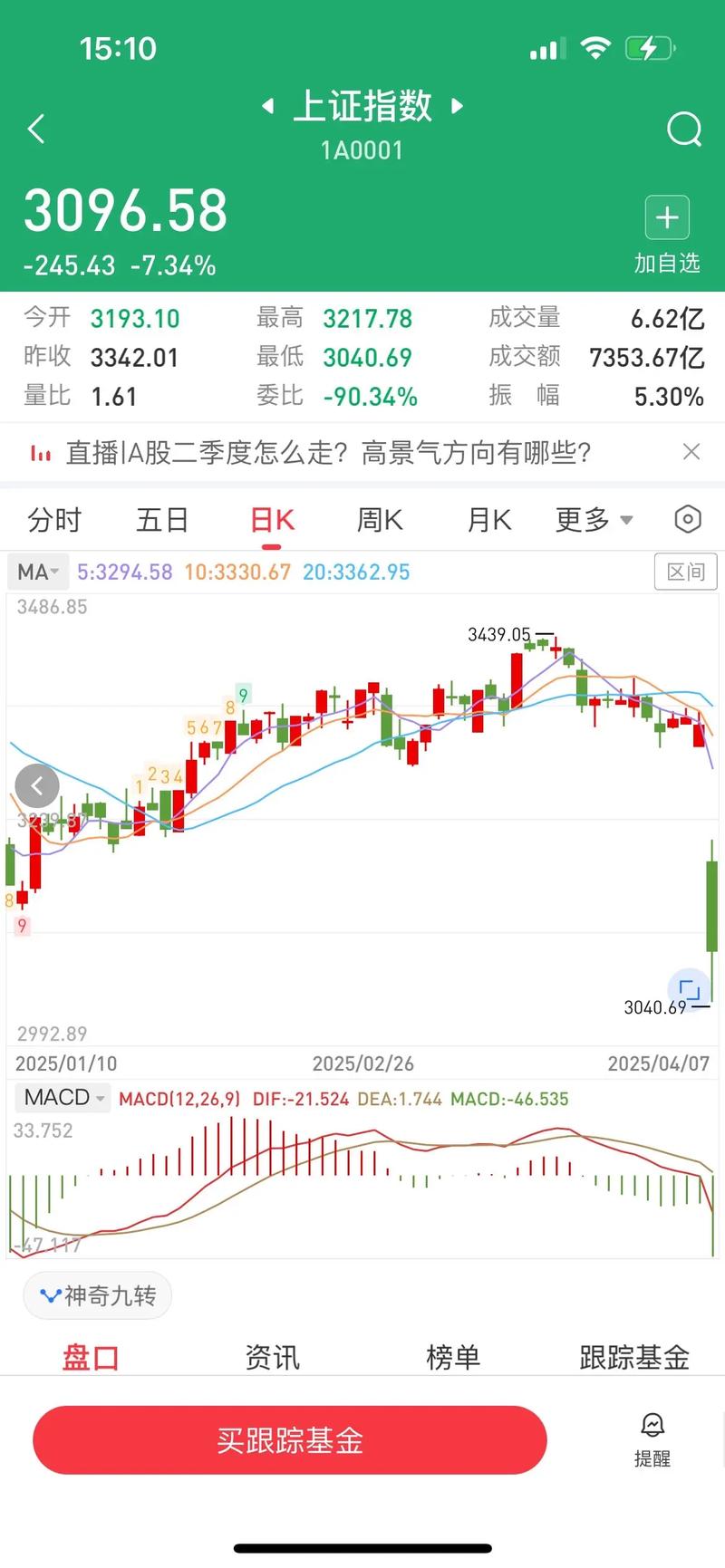The height and width of the screenshot is (1568, 725).
Task: Tap the fullscreen expand icon near 3040.69
Action: [x=690, y=989]
